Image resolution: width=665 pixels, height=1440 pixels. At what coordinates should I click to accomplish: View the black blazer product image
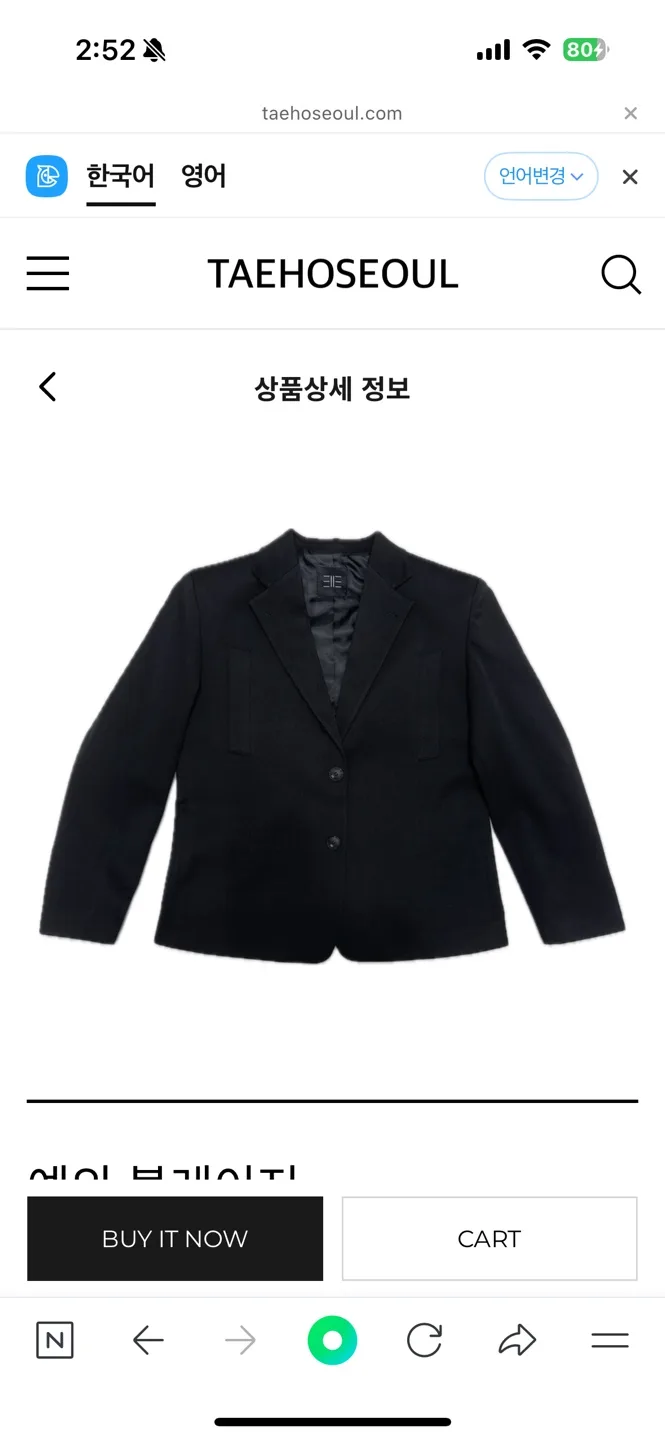332,745
